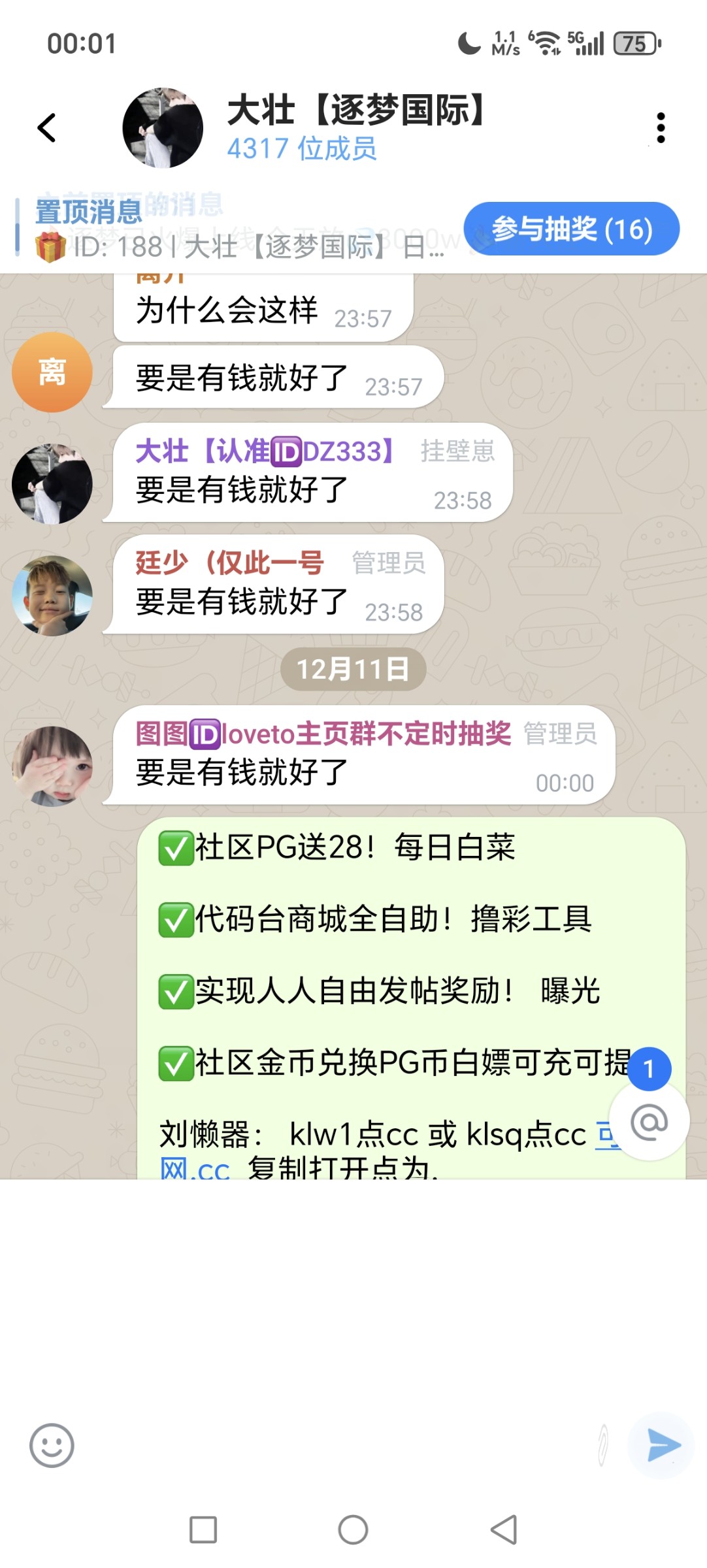707x1568 pixels.
Task: Open the emoji picker
Action: [x=52, y=1445]
